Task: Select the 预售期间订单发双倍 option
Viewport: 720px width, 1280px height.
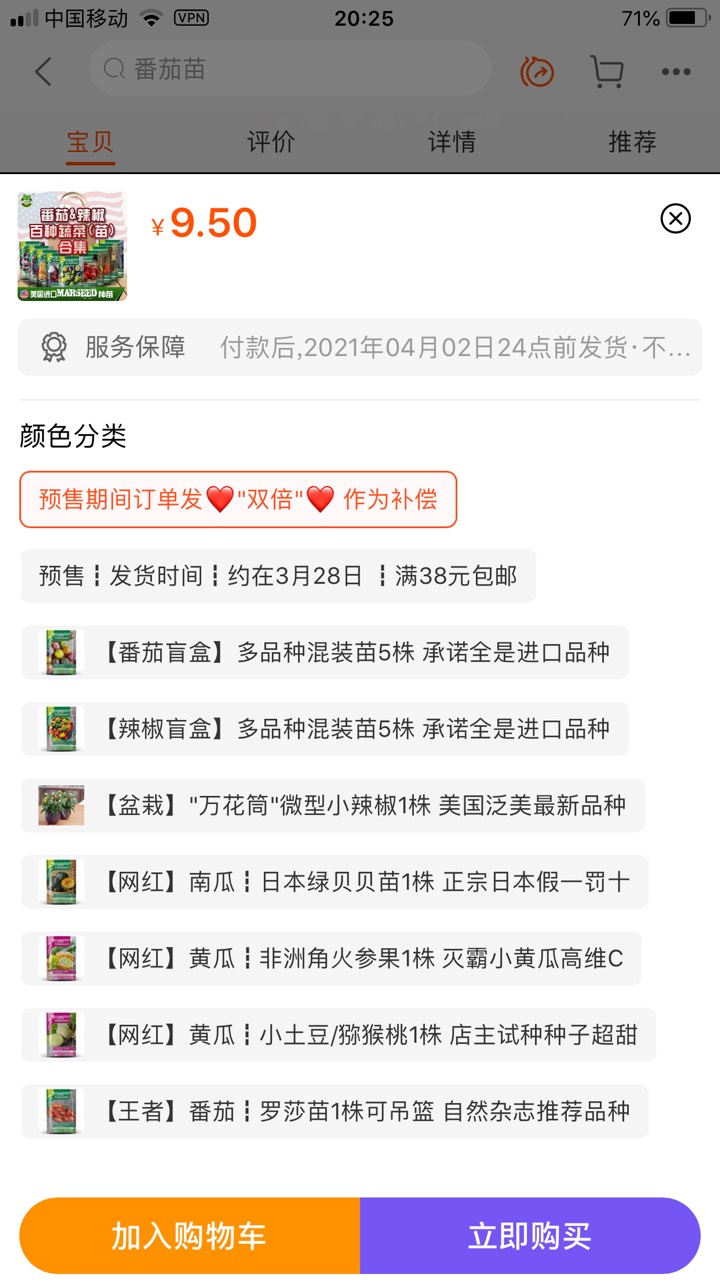Action: point(238,499)
